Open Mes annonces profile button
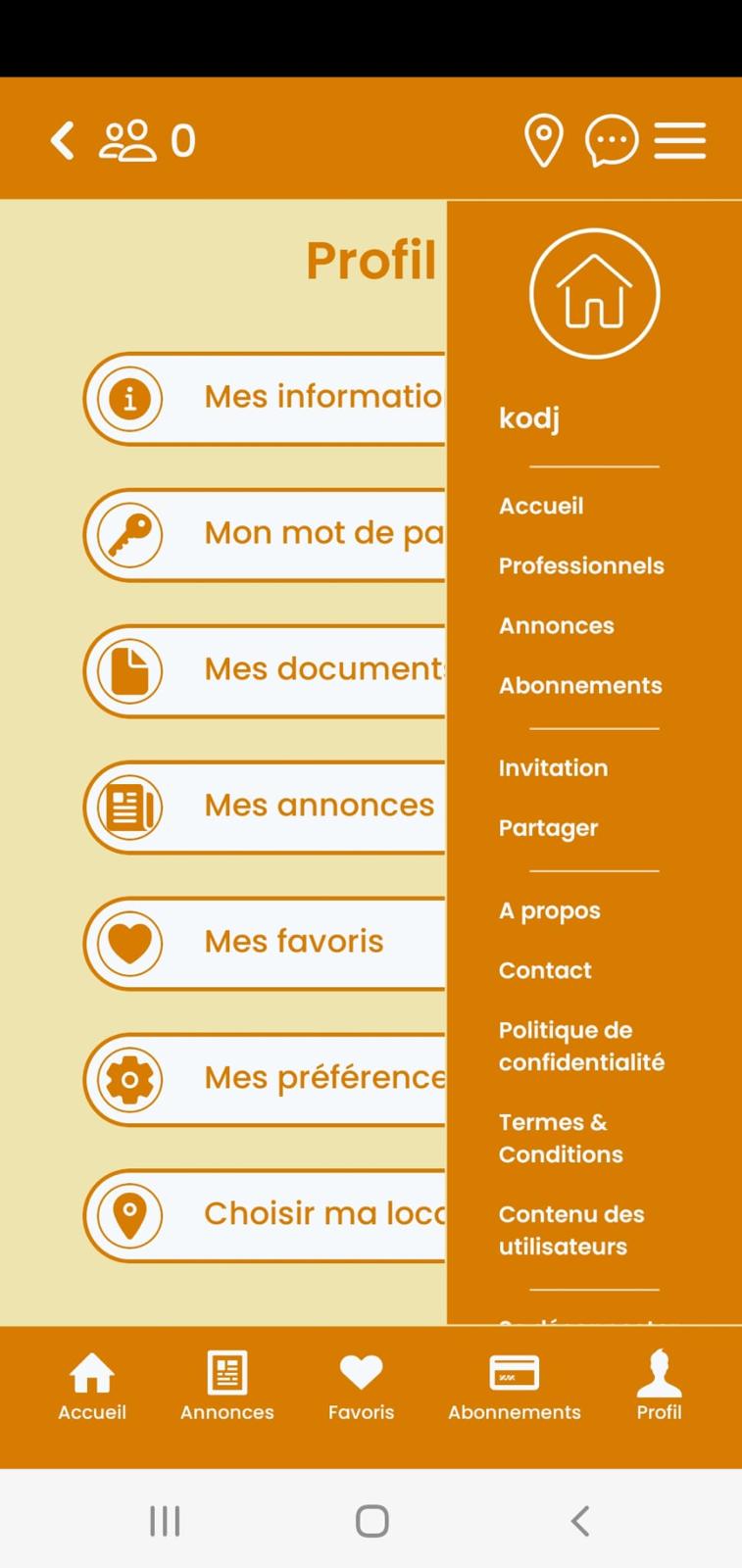Image resolution: width=742 pixels, height=1568 pixels. pyautogui.click(x=265, y=807)
